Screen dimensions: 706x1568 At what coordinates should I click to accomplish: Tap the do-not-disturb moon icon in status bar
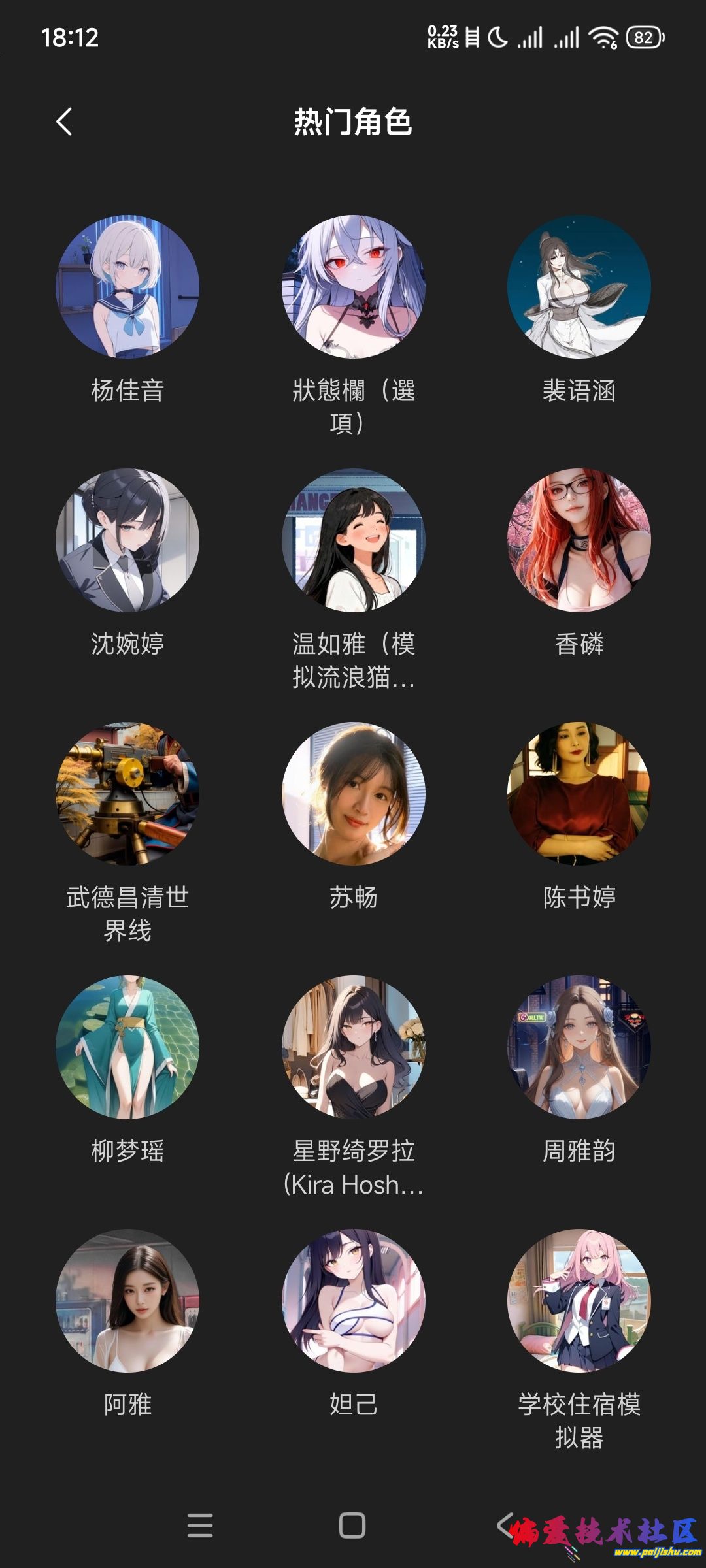click(x=496, y=38)
